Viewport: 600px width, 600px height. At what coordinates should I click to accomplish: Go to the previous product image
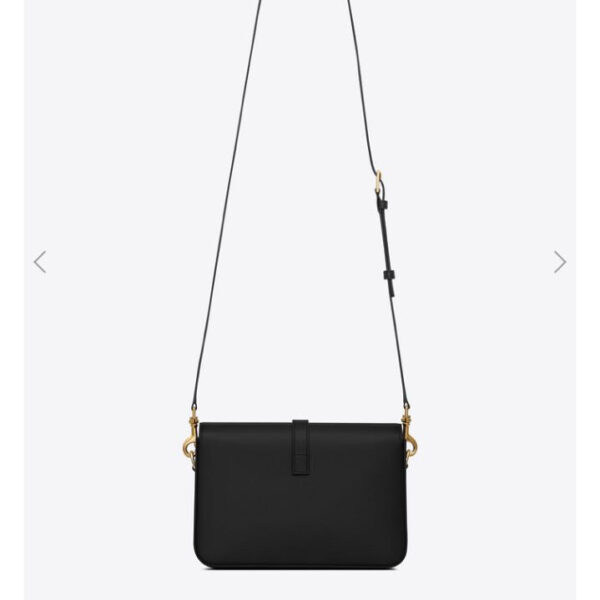[40, 262]
